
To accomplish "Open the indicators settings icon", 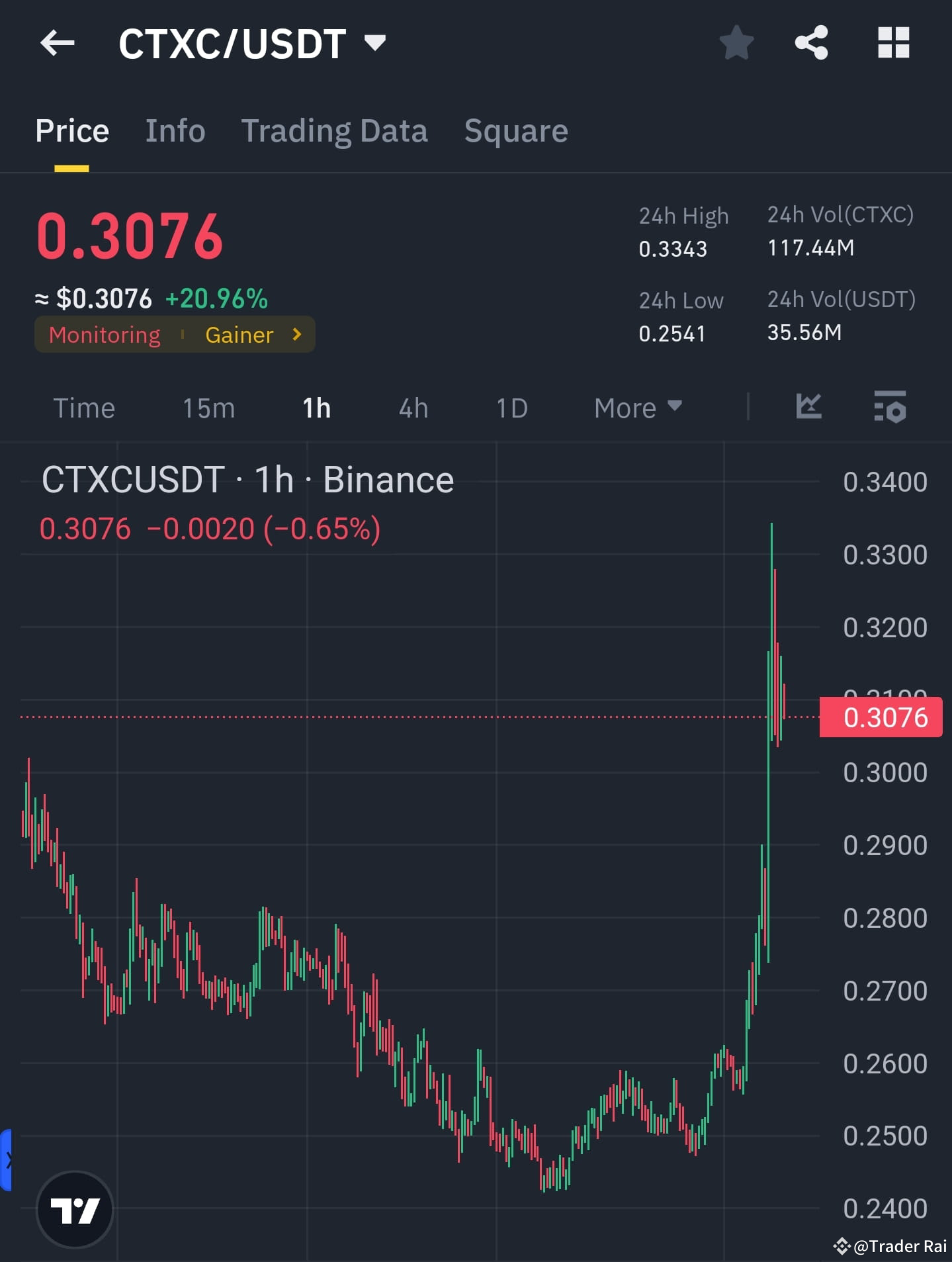I will [x=891, y=408].
